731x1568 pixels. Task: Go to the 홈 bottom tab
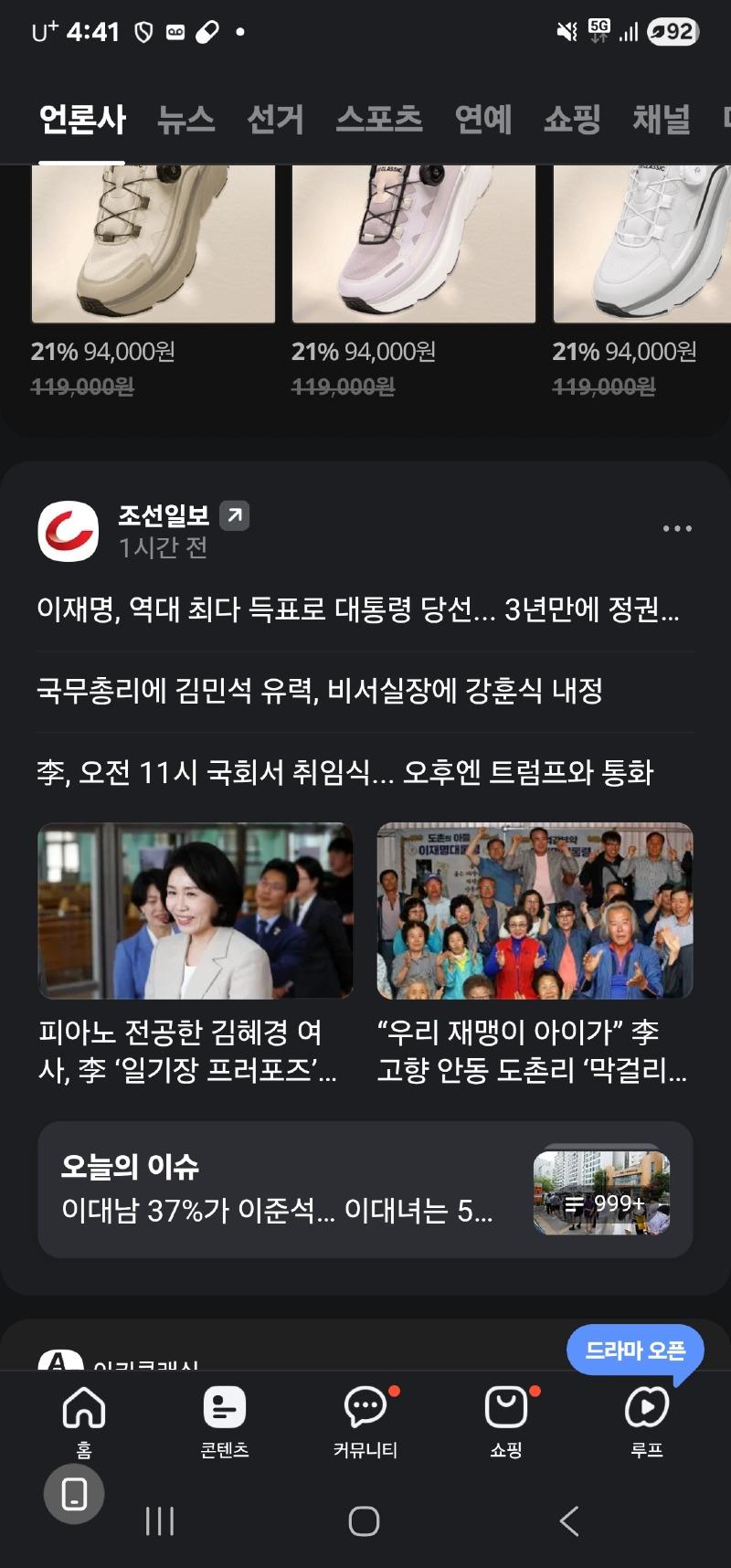coord(84,1420)
